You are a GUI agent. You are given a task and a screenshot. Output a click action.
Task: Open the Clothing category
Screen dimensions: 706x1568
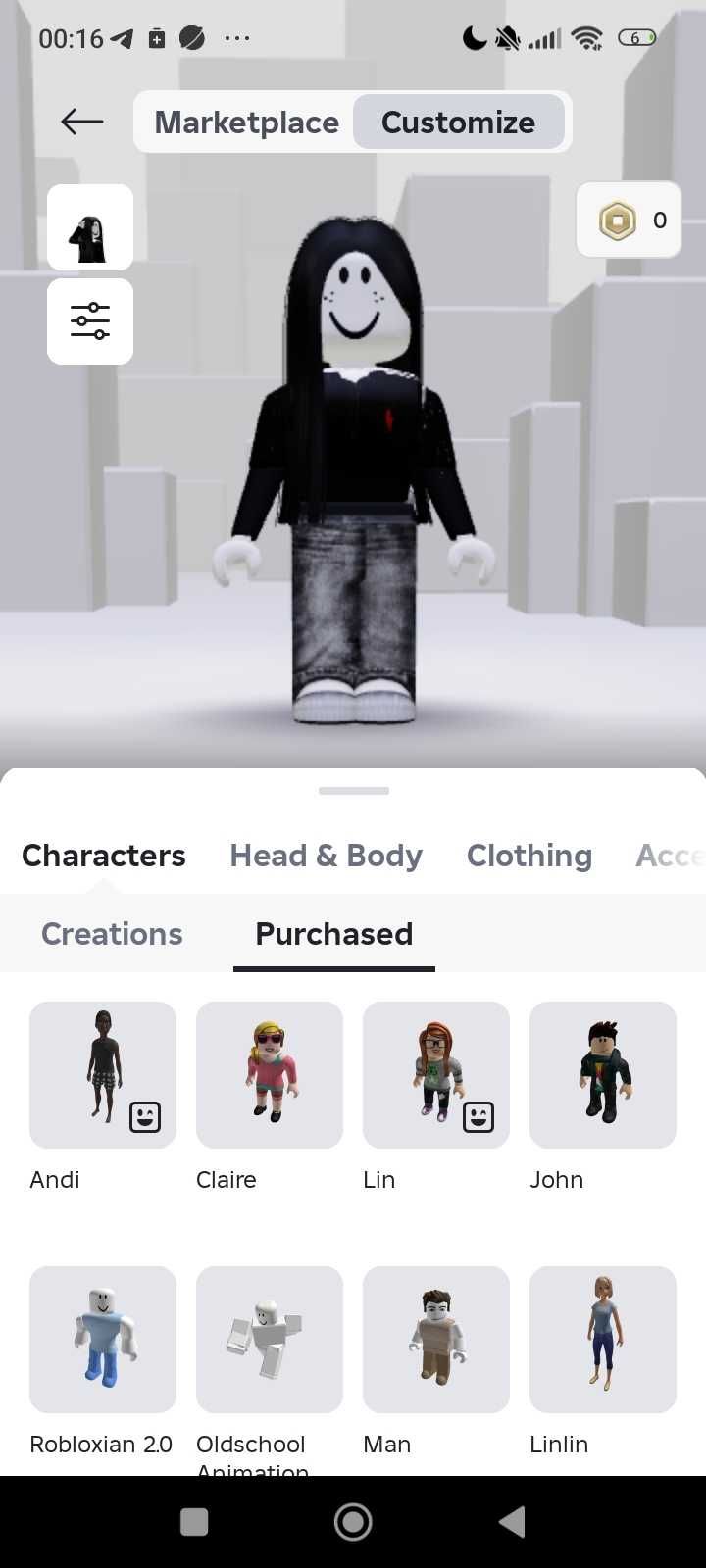pos(529,856)
